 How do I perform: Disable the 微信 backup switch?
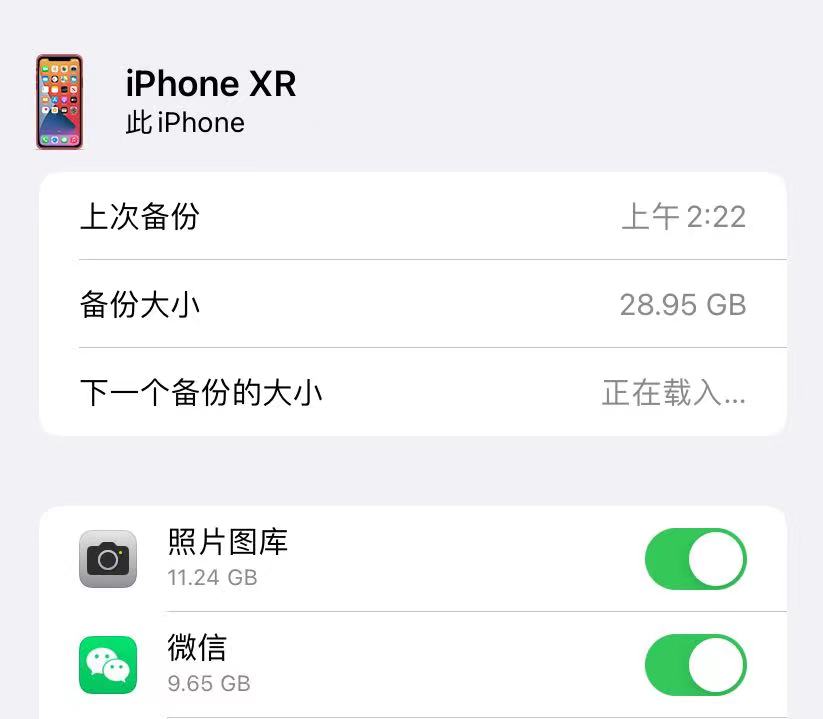point(695,665)
